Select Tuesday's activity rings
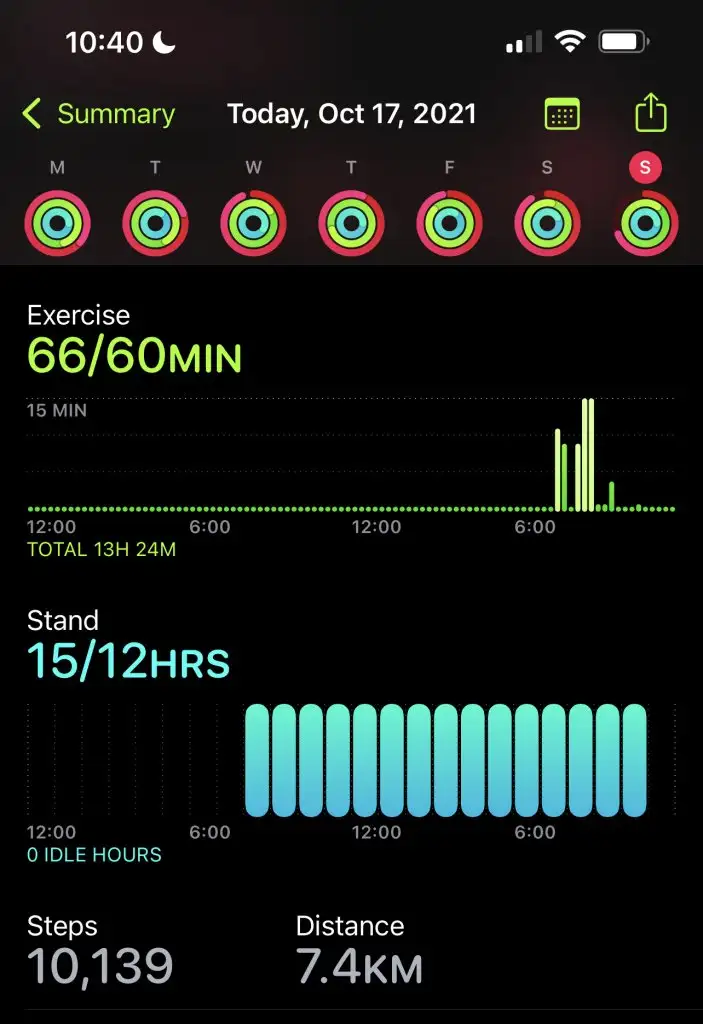 (155, 223)
